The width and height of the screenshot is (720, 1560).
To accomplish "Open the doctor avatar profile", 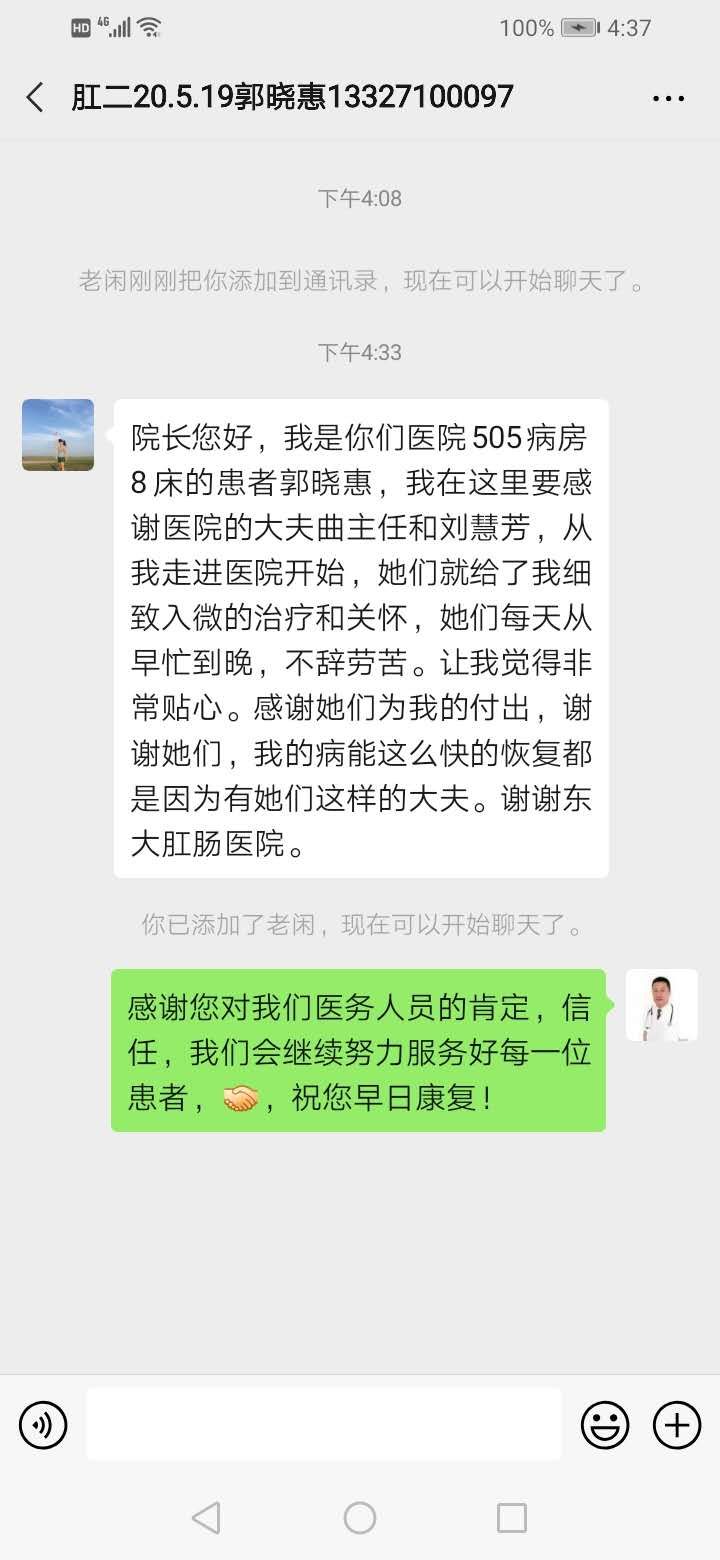I will [661, 1005].
